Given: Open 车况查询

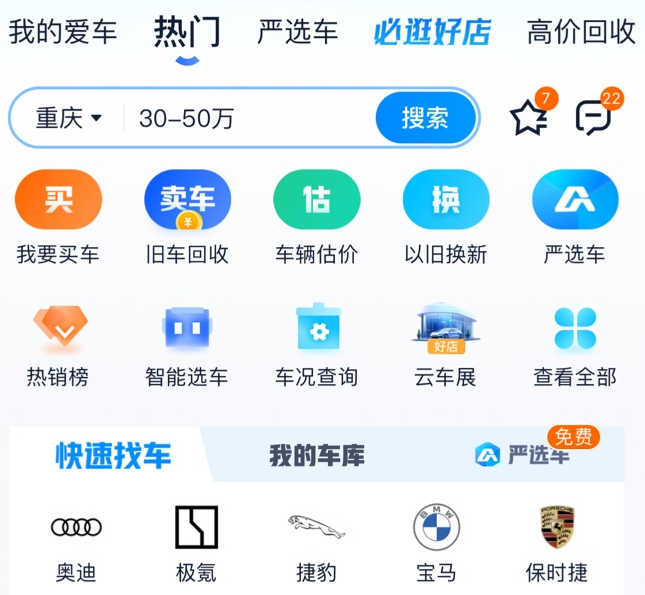Looking at the screenshot, I should click(316, 345).
